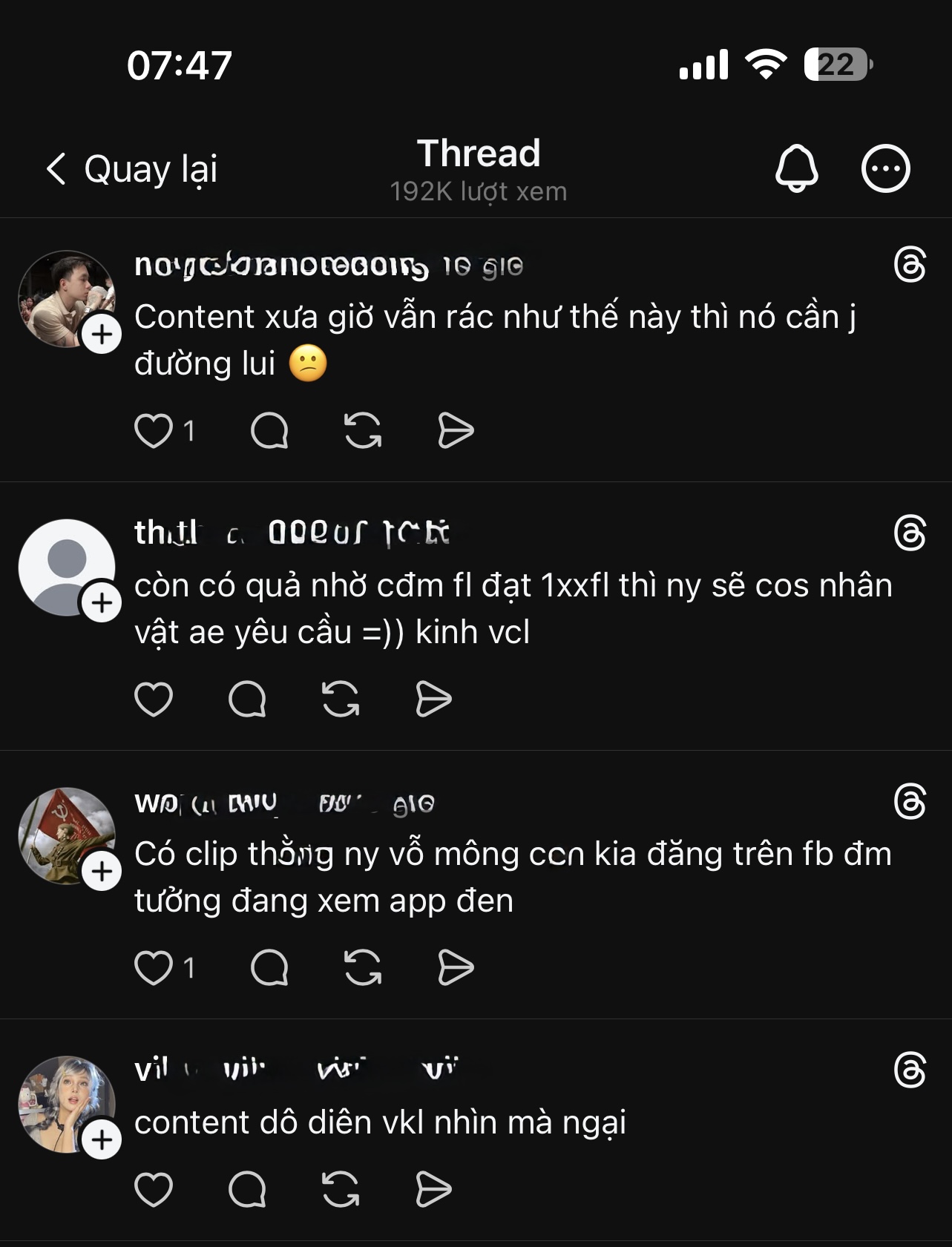Like the comment "Có clip thằng ny"

click(154, 968)
